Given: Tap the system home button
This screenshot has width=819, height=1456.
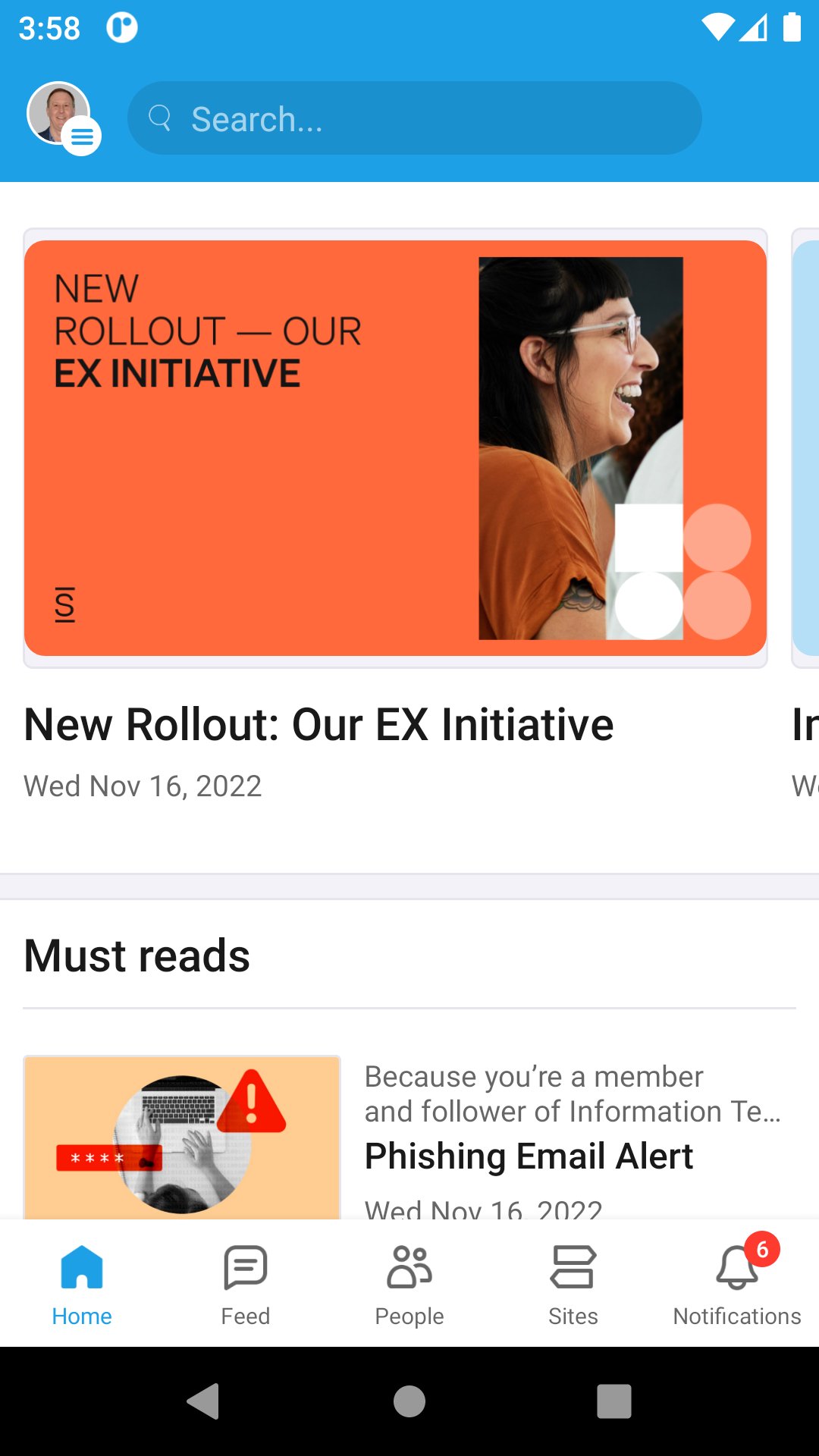Looking at the screenshot, I should click(409, 1401).
